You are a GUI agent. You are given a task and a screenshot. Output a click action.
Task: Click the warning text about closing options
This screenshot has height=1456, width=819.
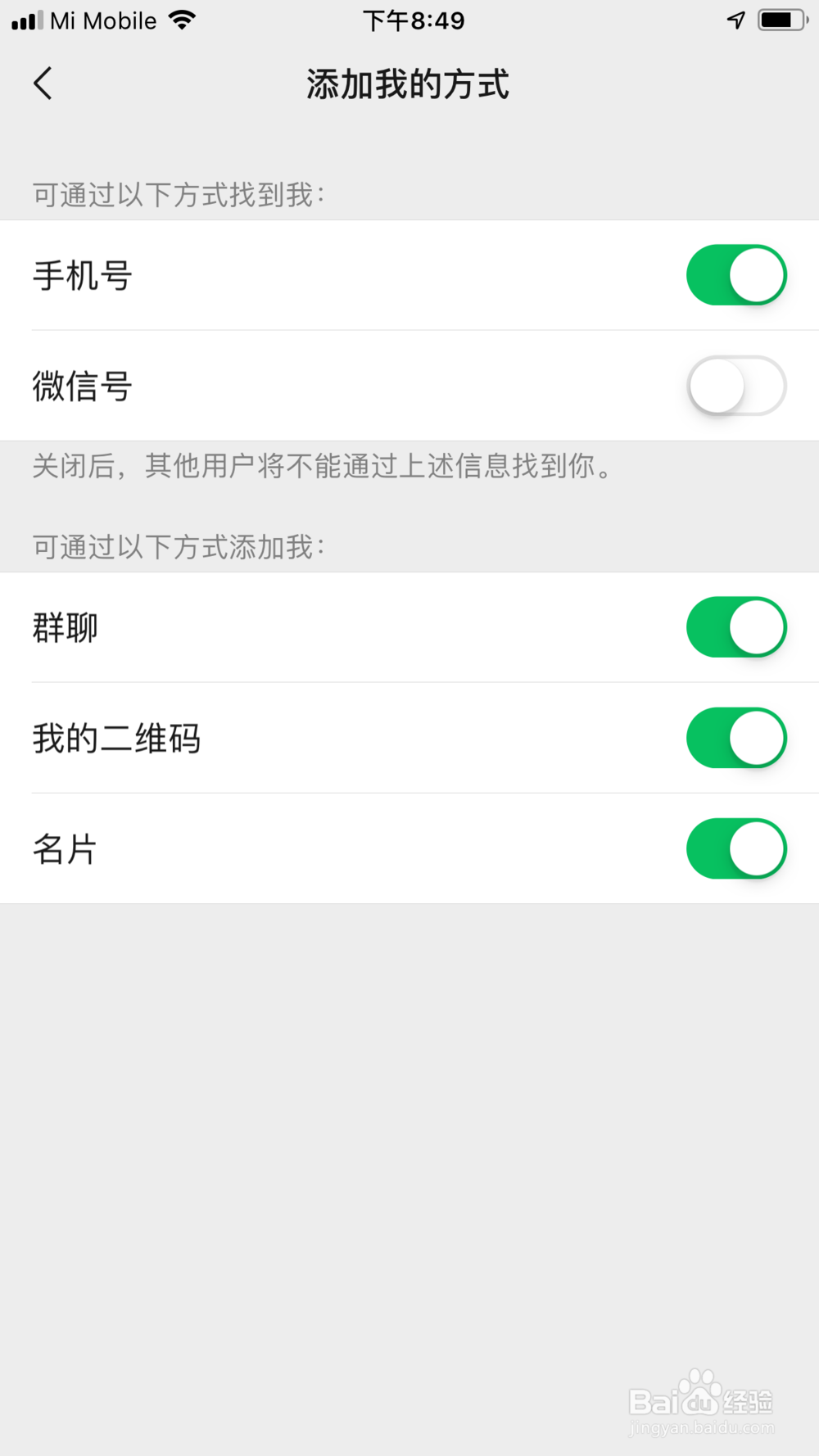[x=319, y=468]
